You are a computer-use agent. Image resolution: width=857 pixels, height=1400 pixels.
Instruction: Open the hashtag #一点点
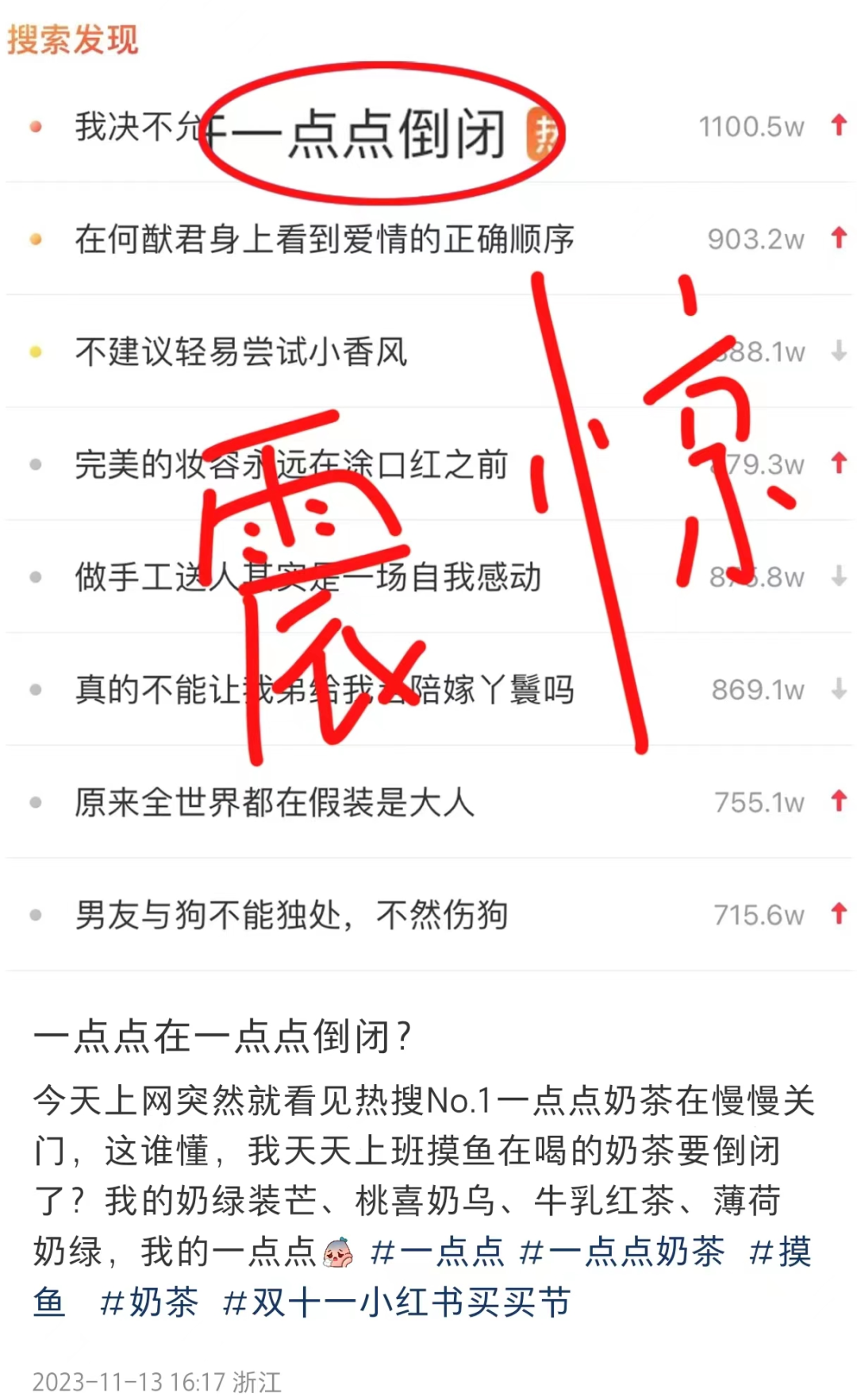(437, 1252)
